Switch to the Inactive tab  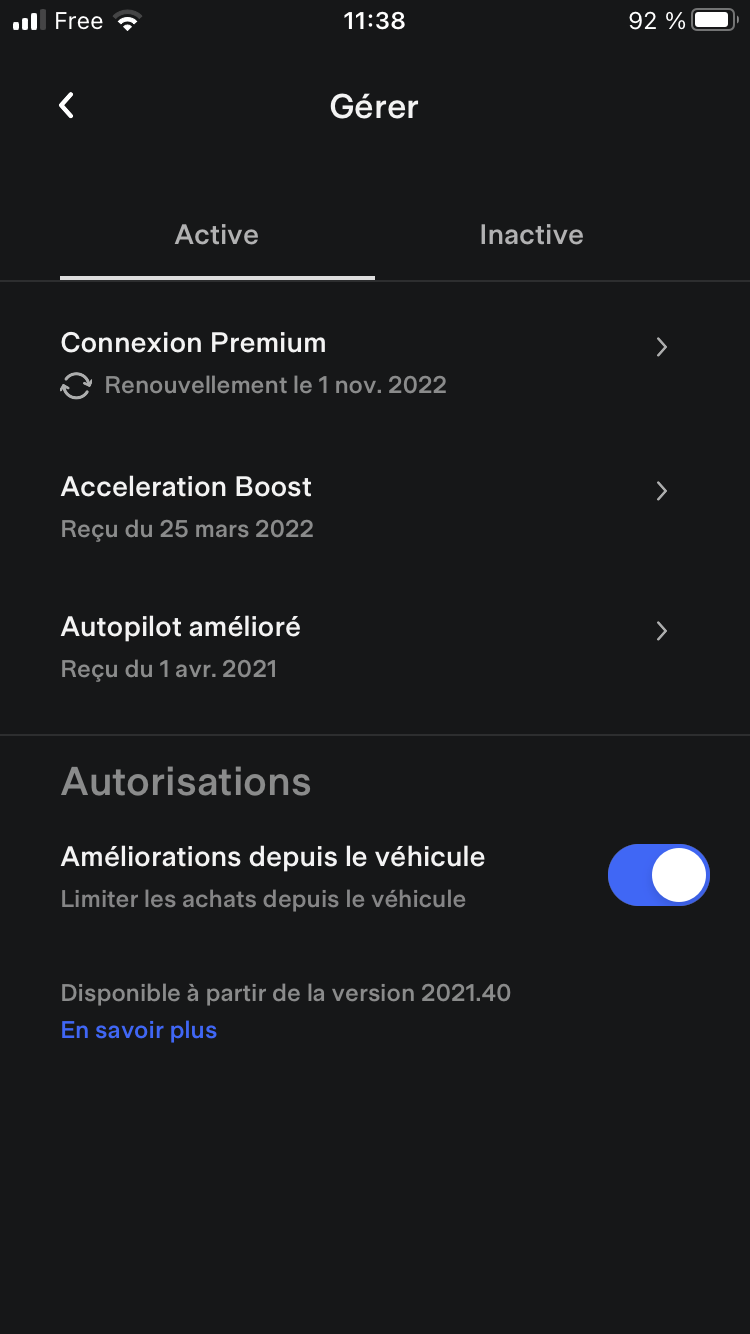pos(531,235)
